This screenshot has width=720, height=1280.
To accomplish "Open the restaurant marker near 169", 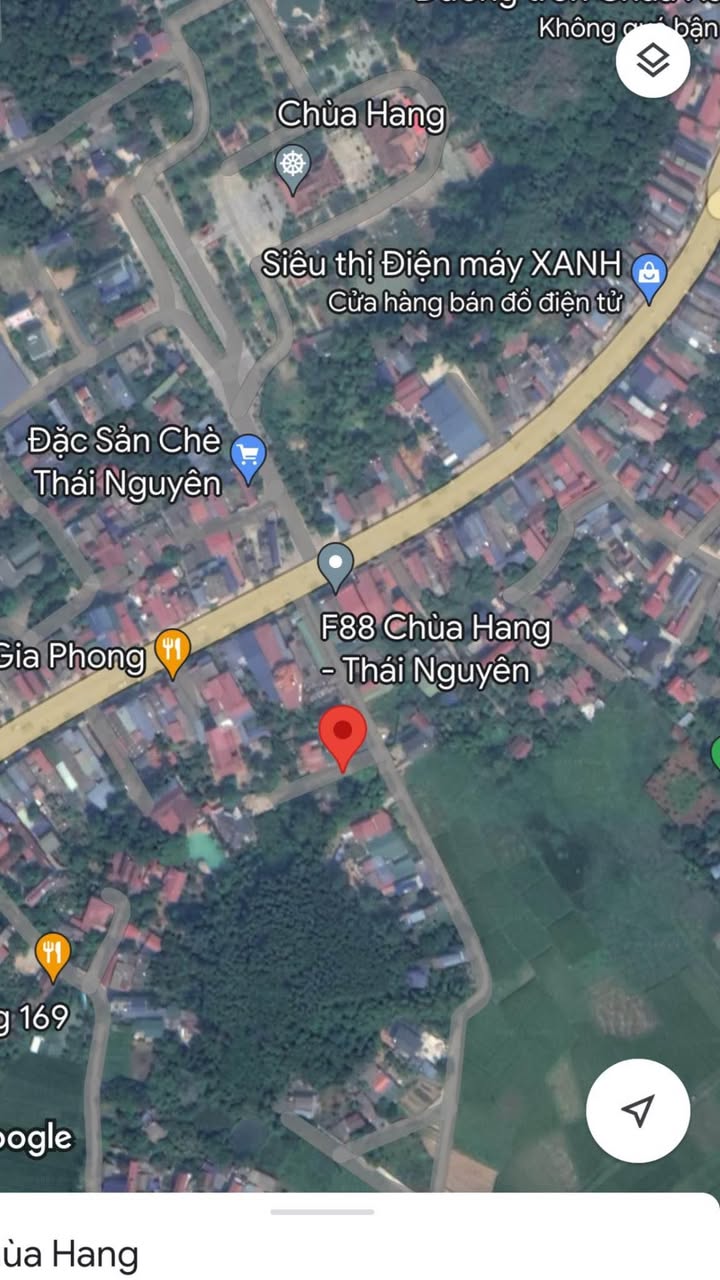I will pos(53,955).
